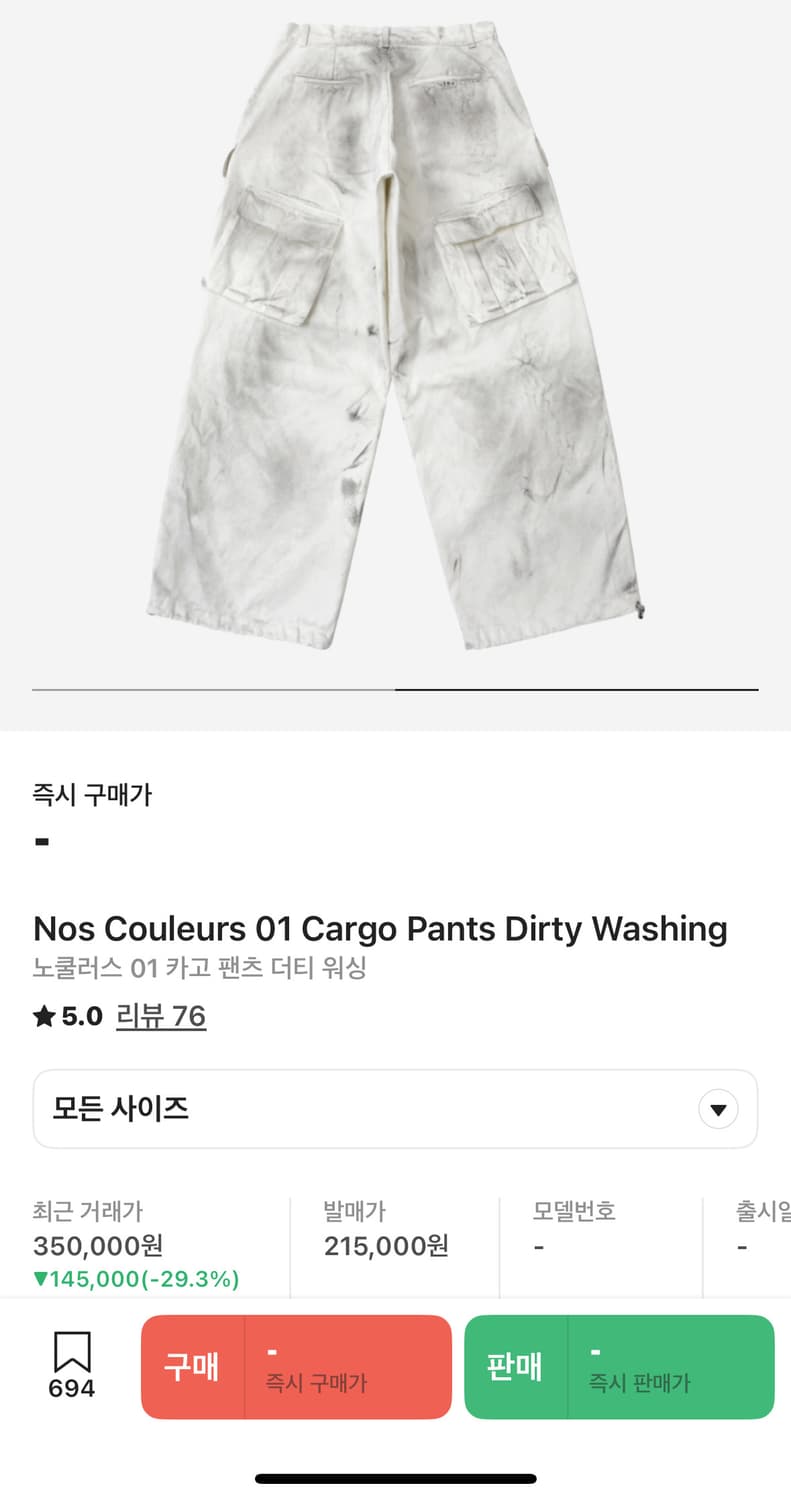The image size is (791, 1500).
Task: Open the 리뷰 76 reviews link
Action: (161, 1016)
